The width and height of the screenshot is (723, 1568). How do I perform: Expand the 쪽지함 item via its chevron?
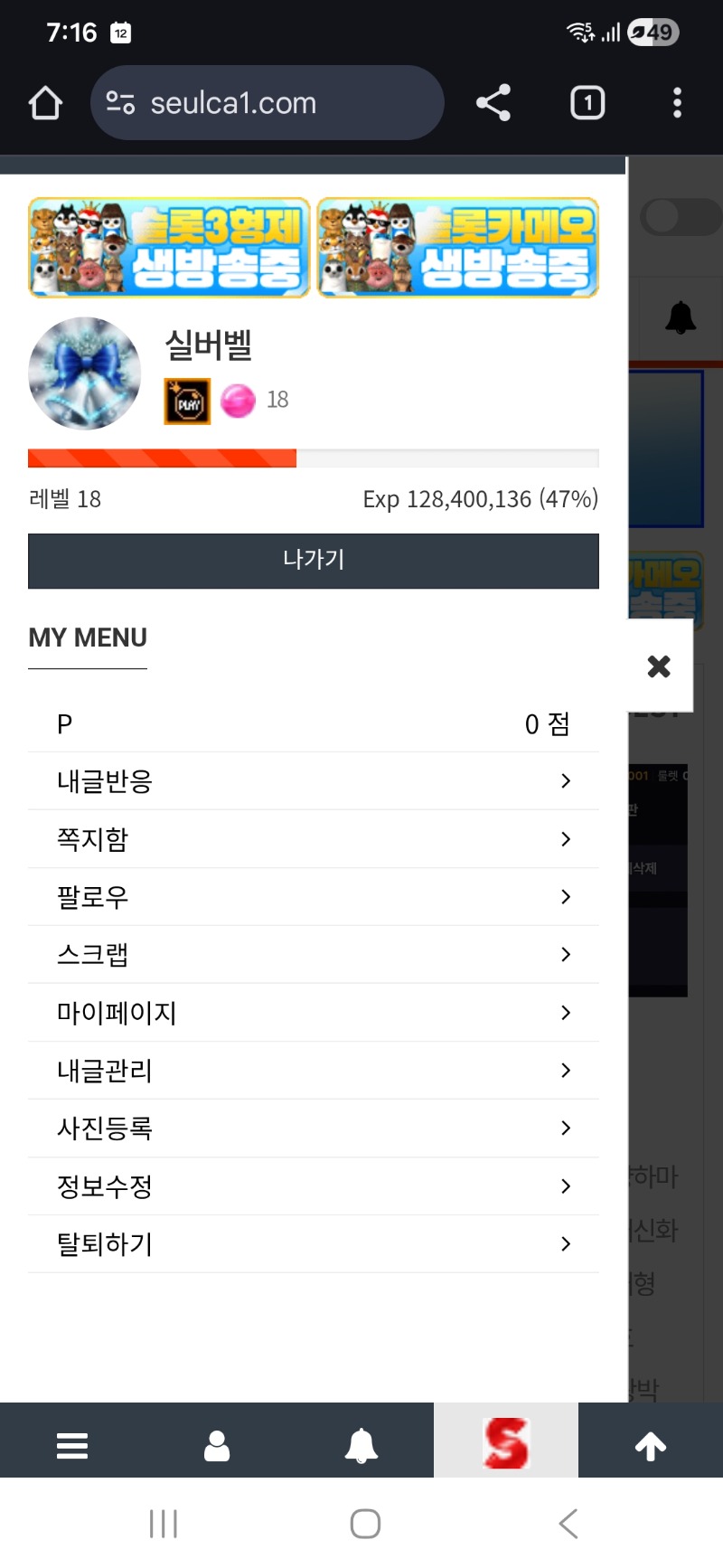point(565,839)
